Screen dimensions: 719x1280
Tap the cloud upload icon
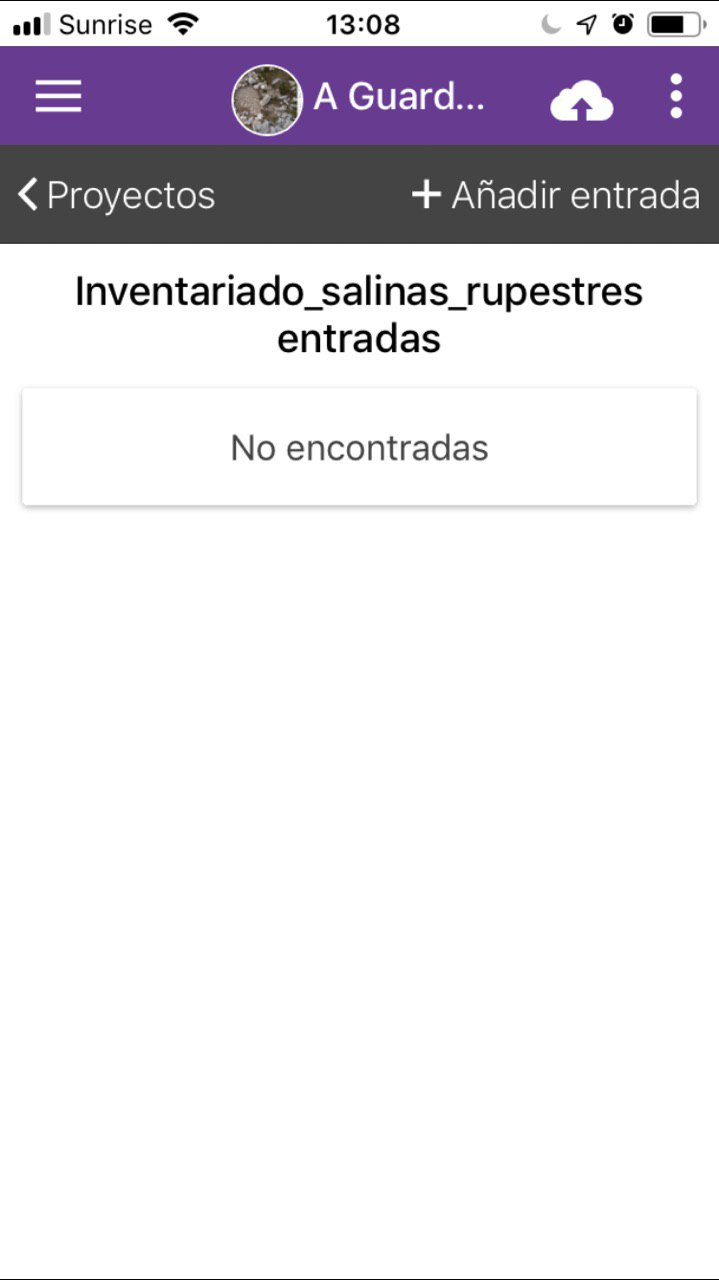click(x=581, y=100)
